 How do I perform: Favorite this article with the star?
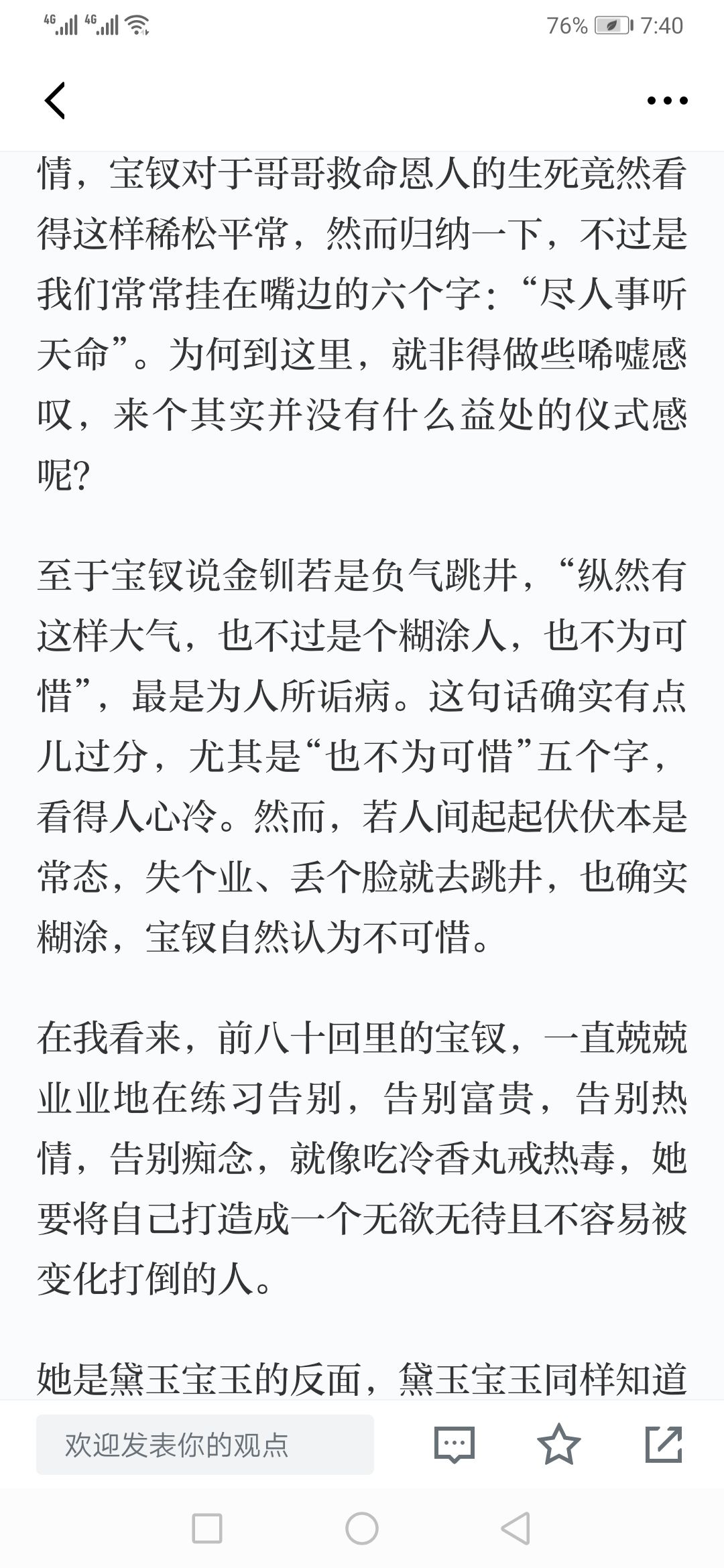[559, 1444]
